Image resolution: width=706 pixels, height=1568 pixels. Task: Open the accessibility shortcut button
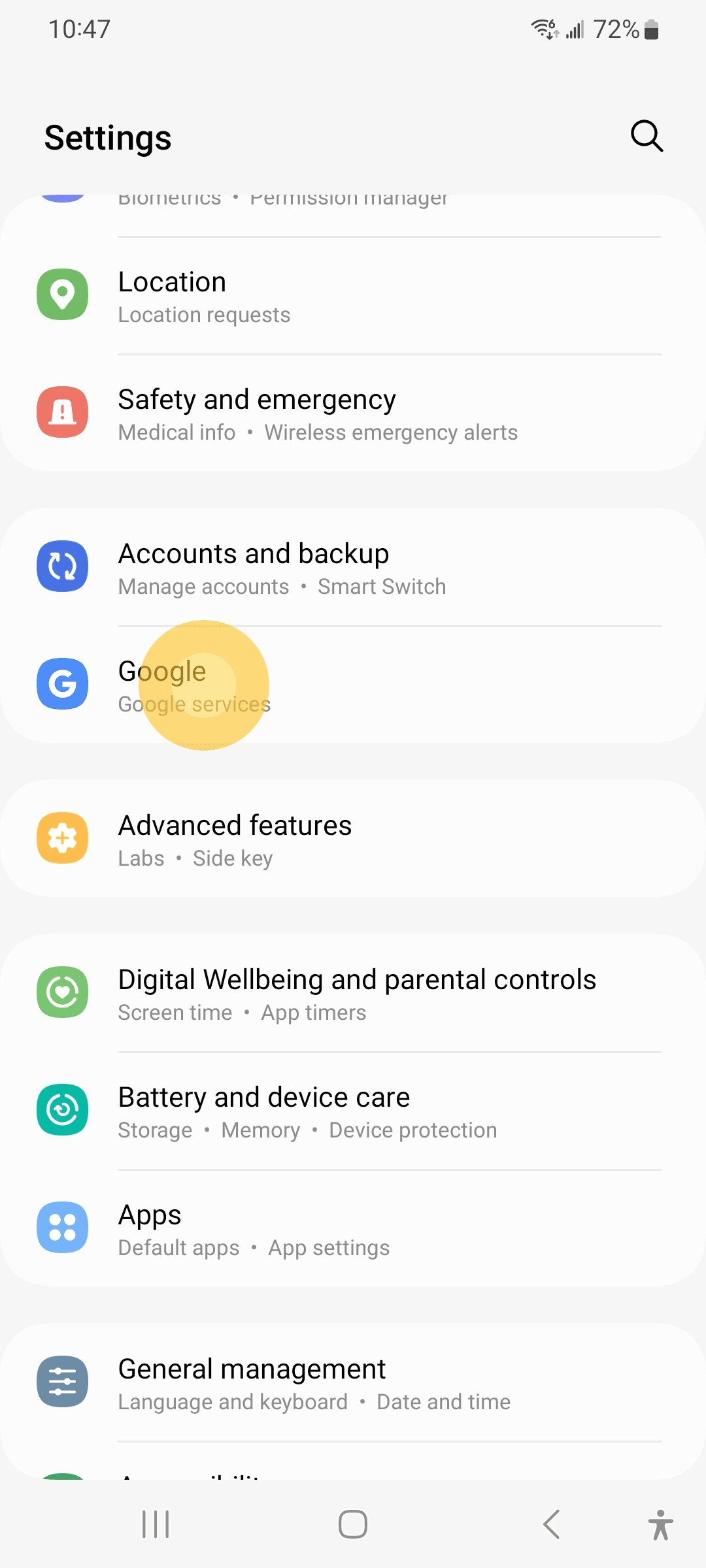(661, 1524)
